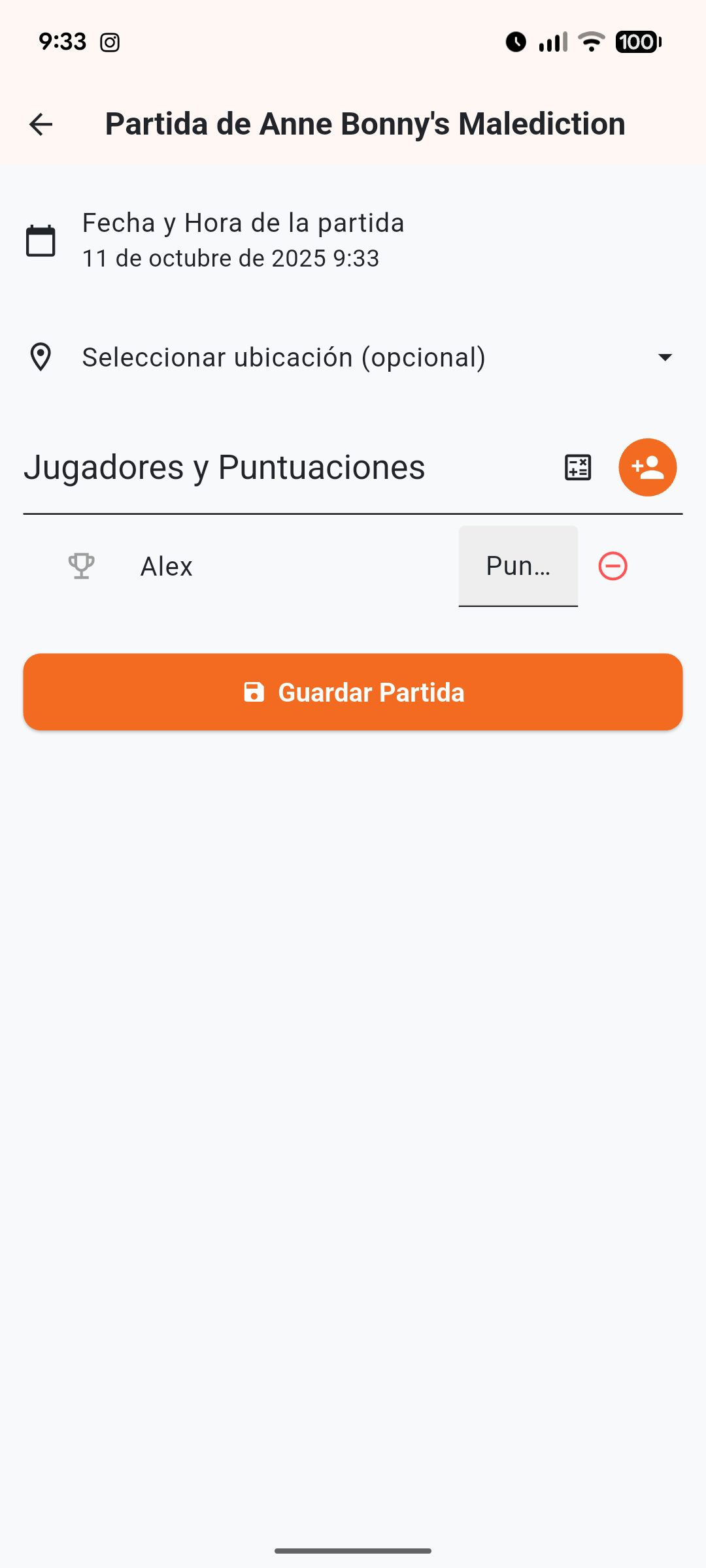Click the Pun score field for Alex
Image resolution: width=706 pixels, height=1568 pixels.
tap(518, 566)
